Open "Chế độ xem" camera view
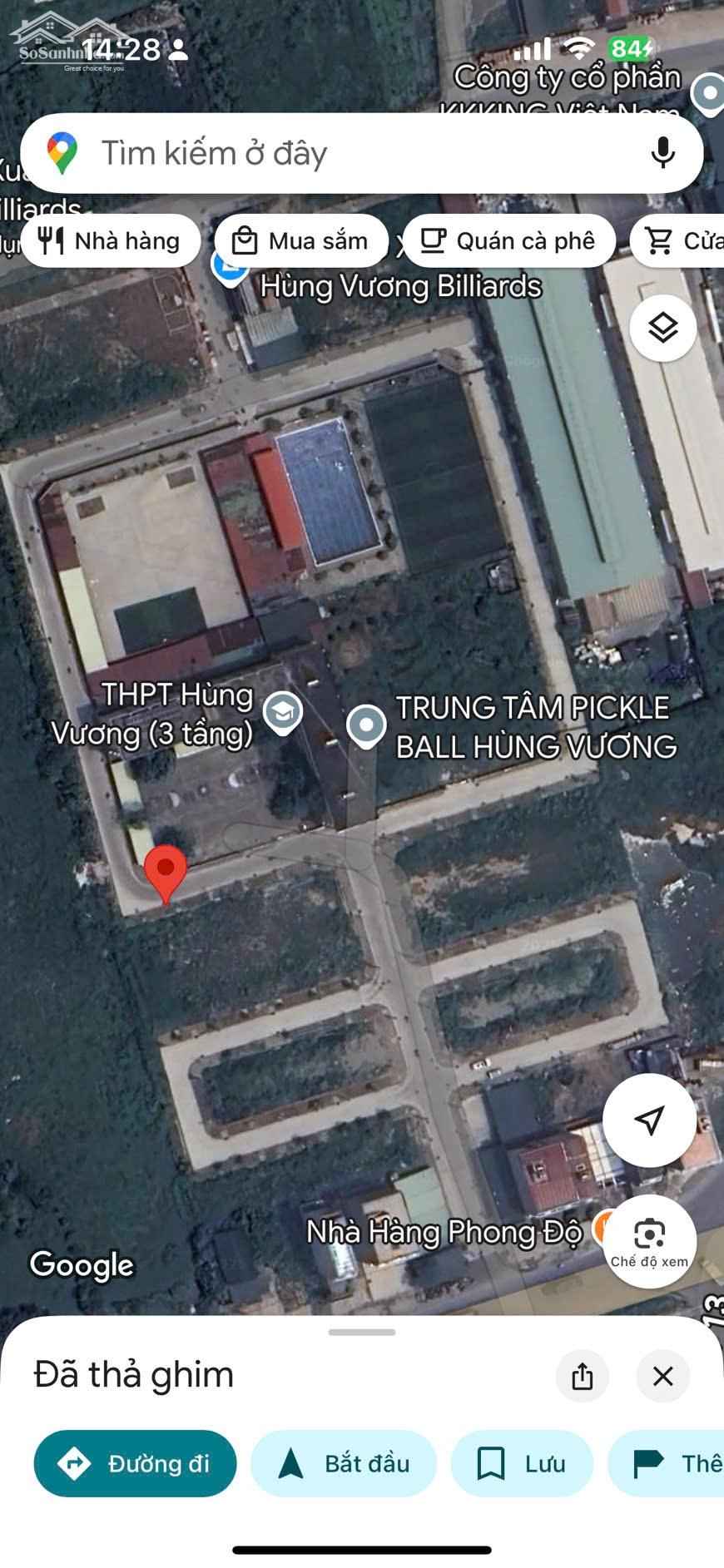 click(x=649, y=1241)
